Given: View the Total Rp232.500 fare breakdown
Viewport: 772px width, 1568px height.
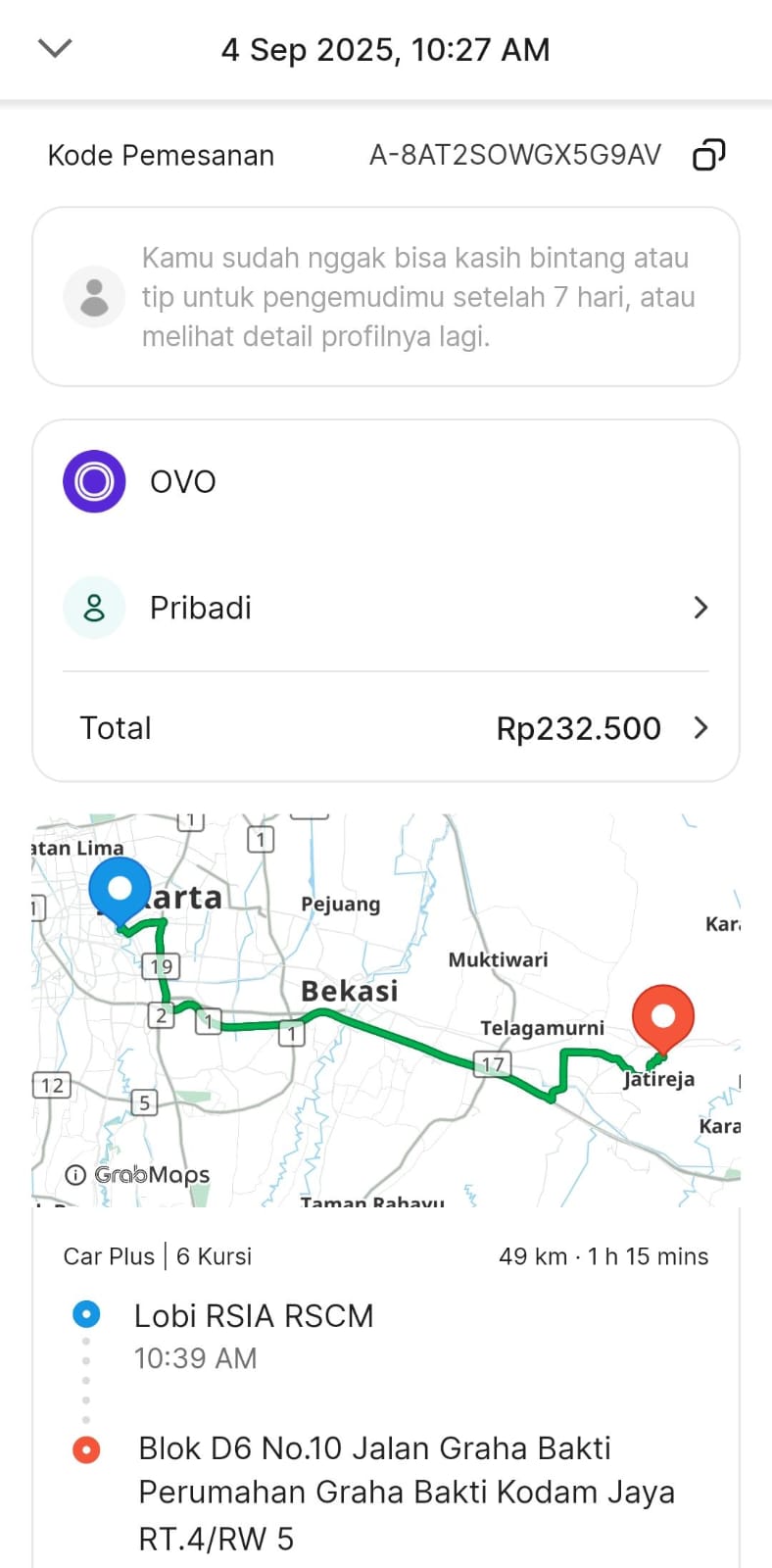Looking at the screenshot, I should 385,728.
